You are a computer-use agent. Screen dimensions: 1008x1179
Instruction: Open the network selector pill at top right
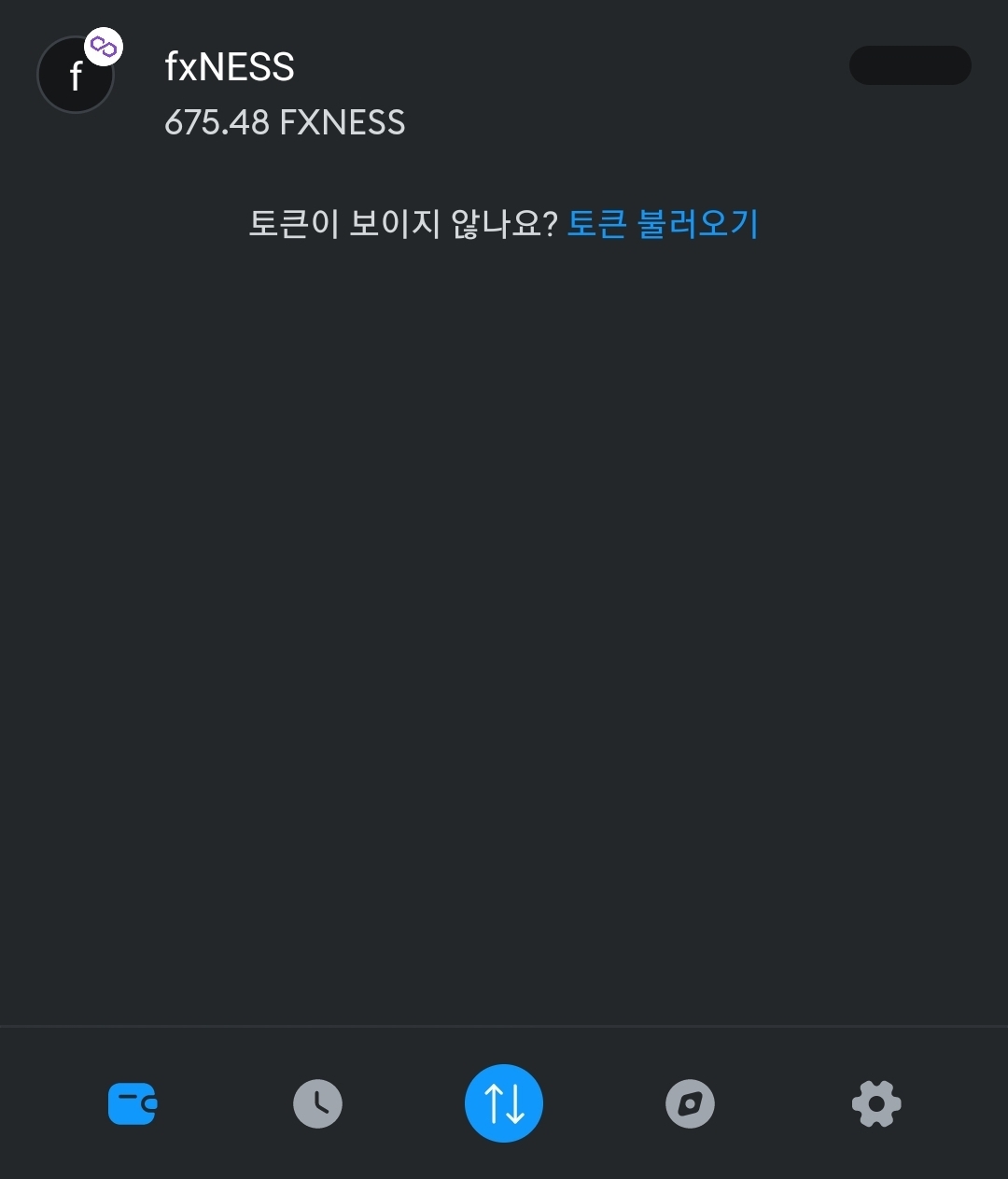point(909,65)
